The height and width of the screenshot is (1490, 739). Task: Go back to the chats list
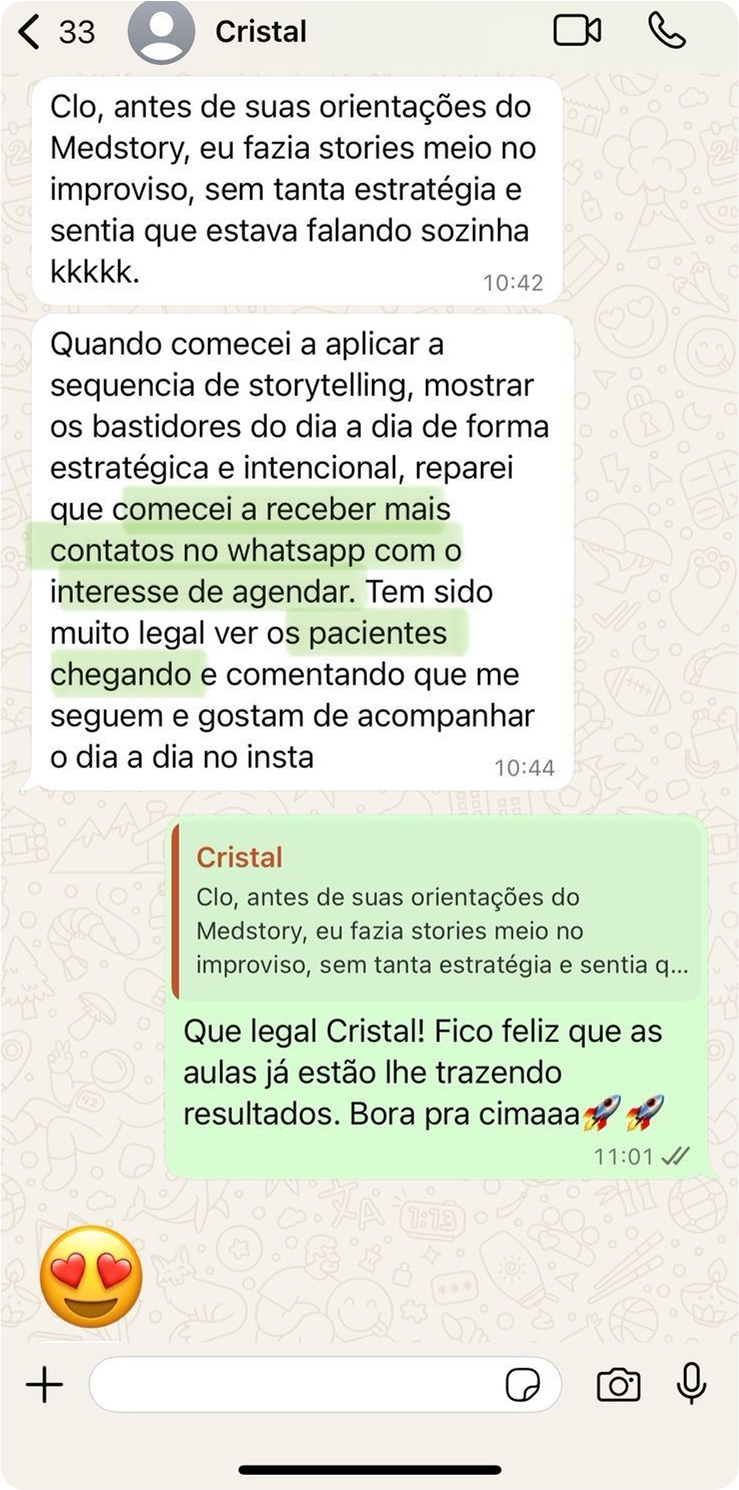[32, 32]
